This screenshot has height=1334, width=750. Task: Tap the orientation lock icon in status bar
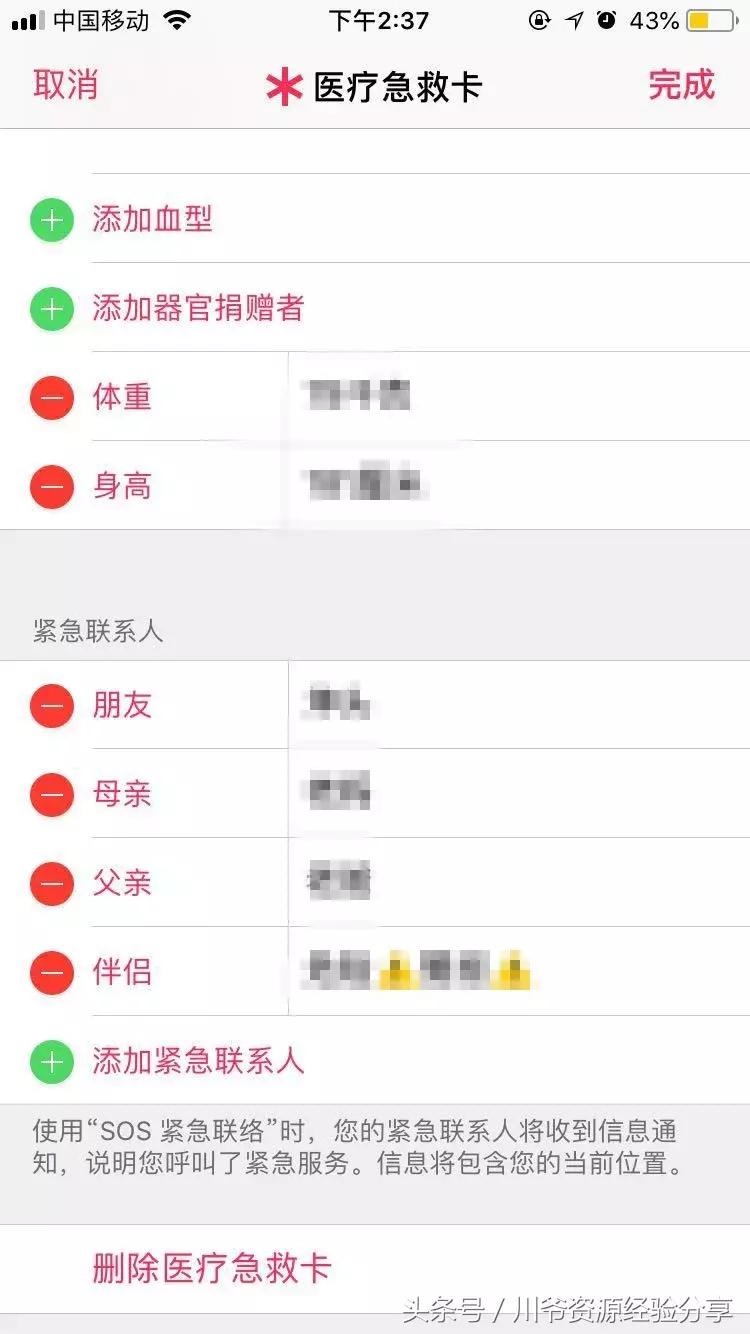(x=540, y=19)
